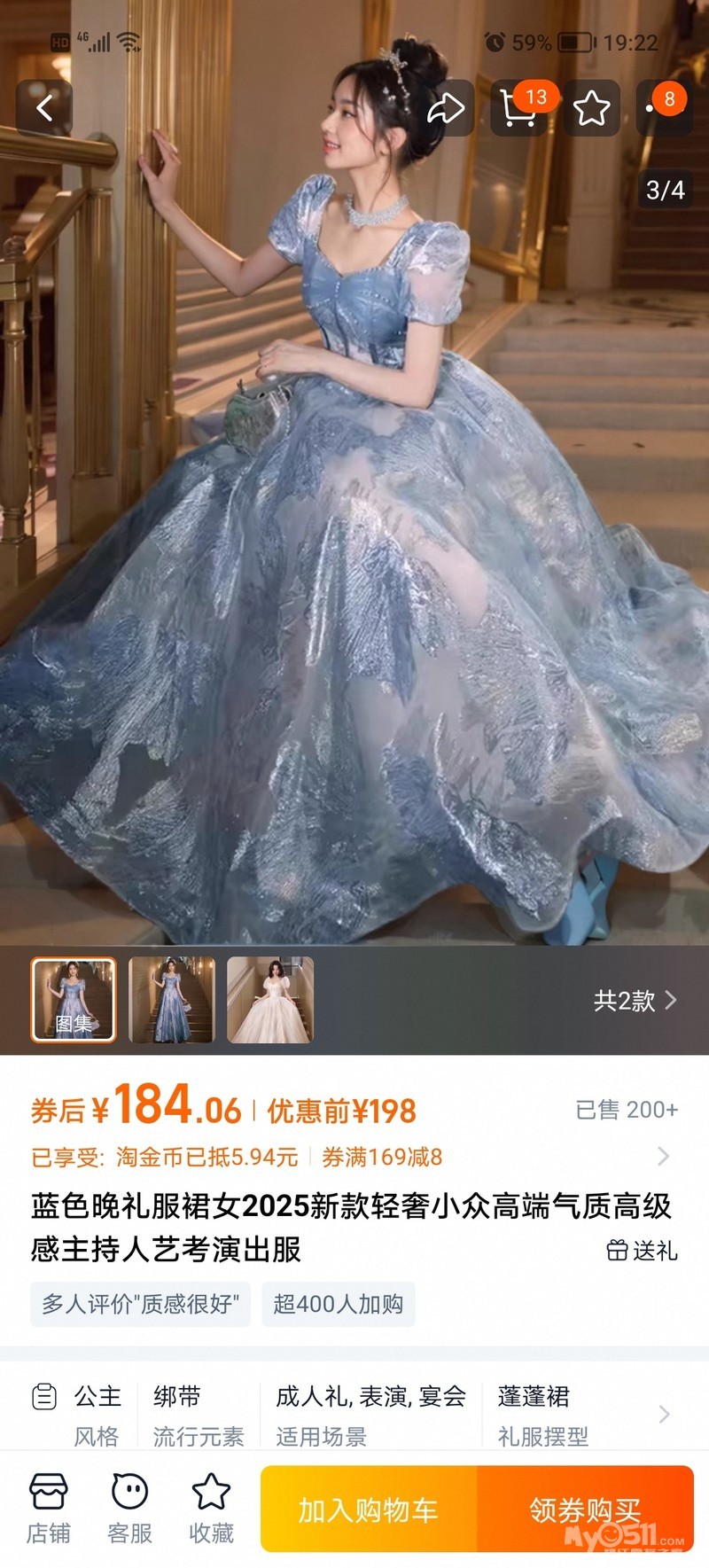Screen dimensions: 709x1568
Task: Open the shopping cart with 13 items
Action: point(519,108)
